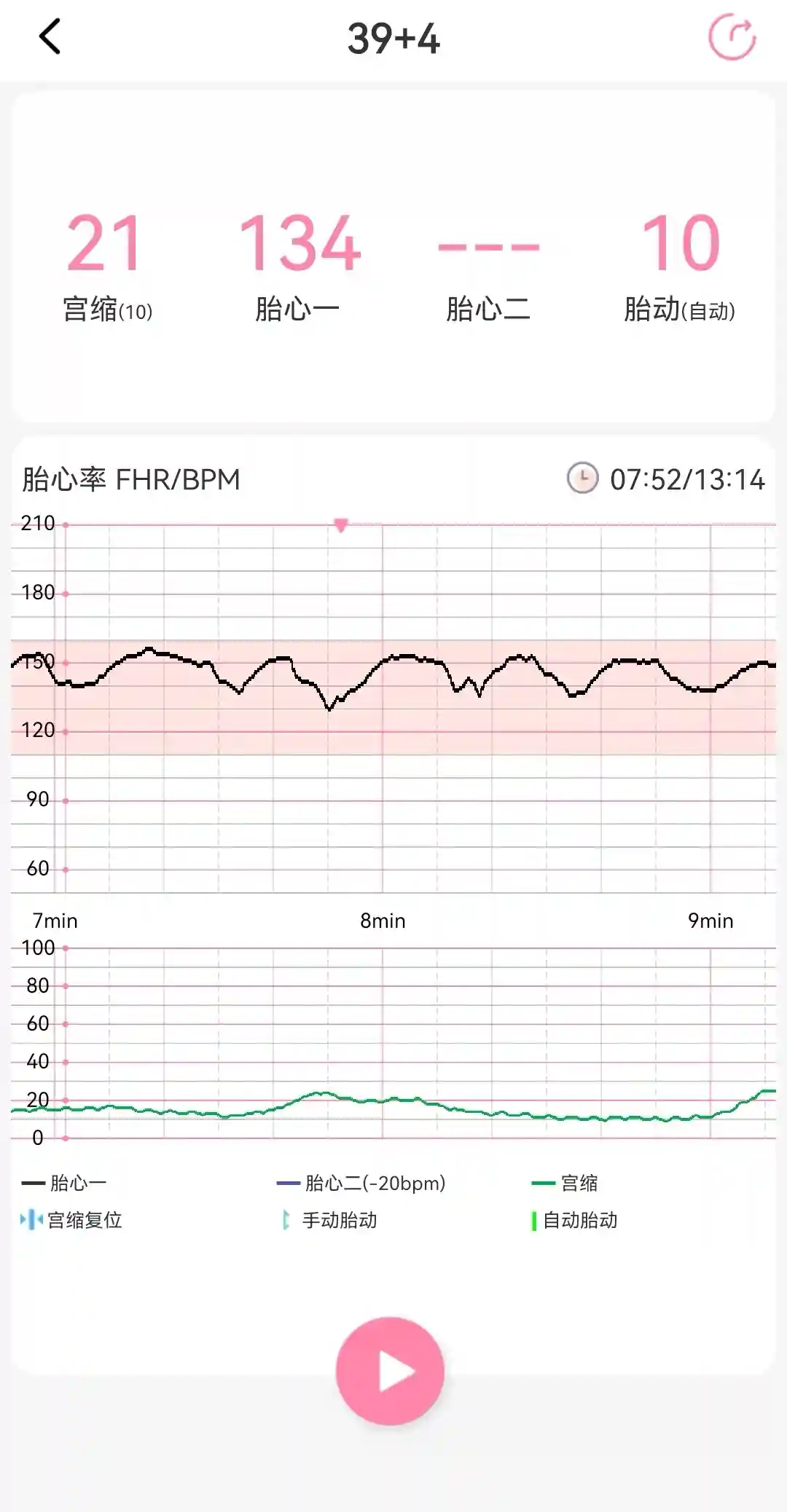The image size is (787, 1512).
Task: Go back using the top-left arrow
Action: (x=50, y=37)
